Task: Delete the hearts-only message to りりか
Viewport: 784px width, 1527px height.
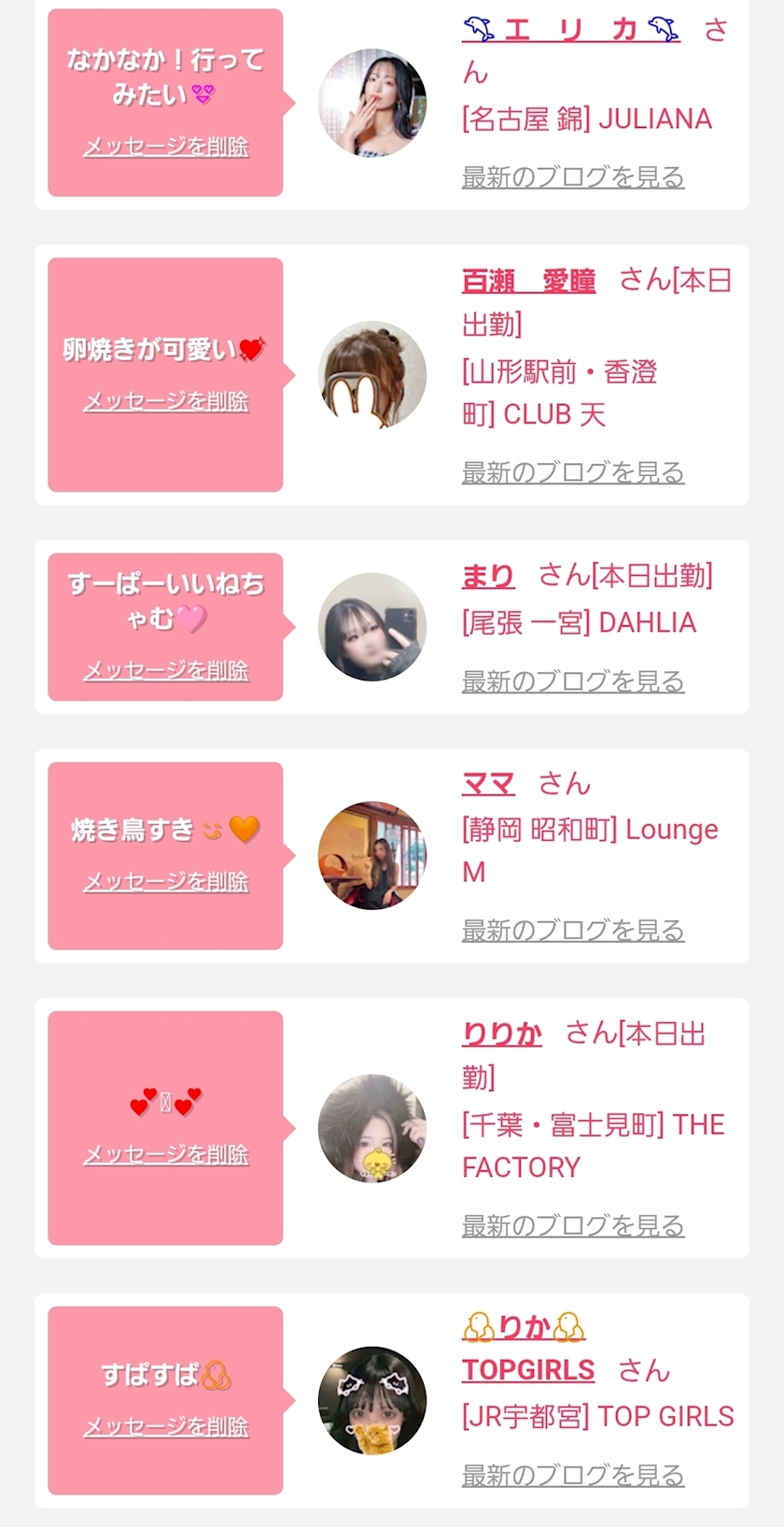Action: (166, 1155)
